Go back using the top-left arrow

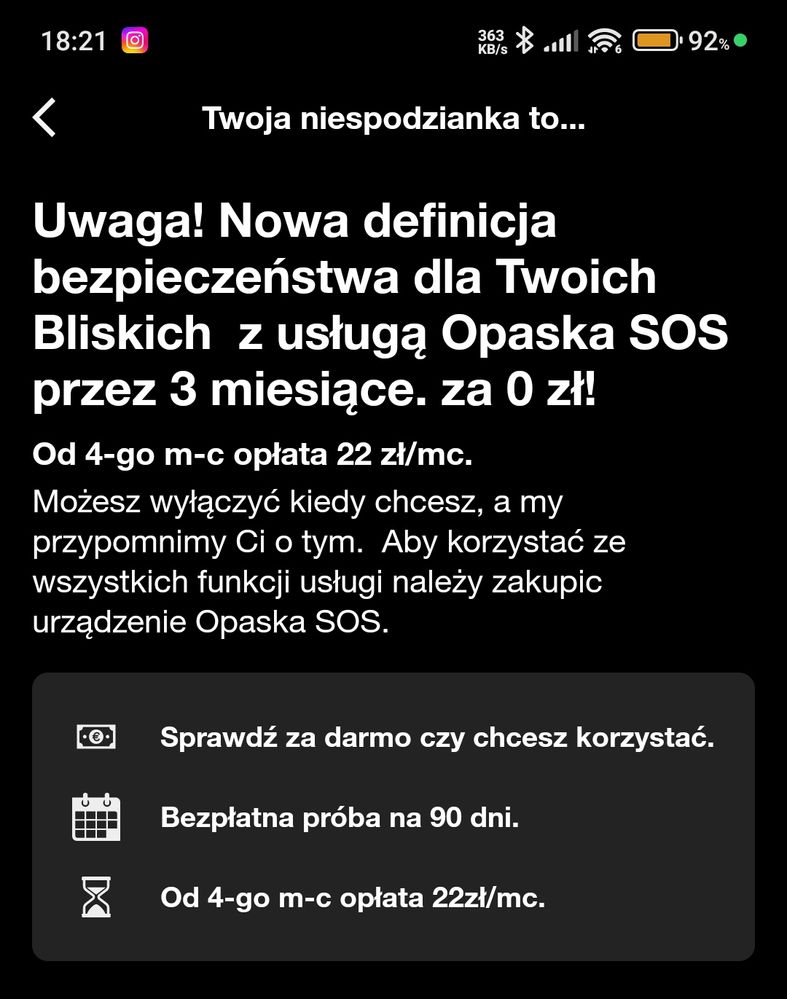tap(44, 118)
